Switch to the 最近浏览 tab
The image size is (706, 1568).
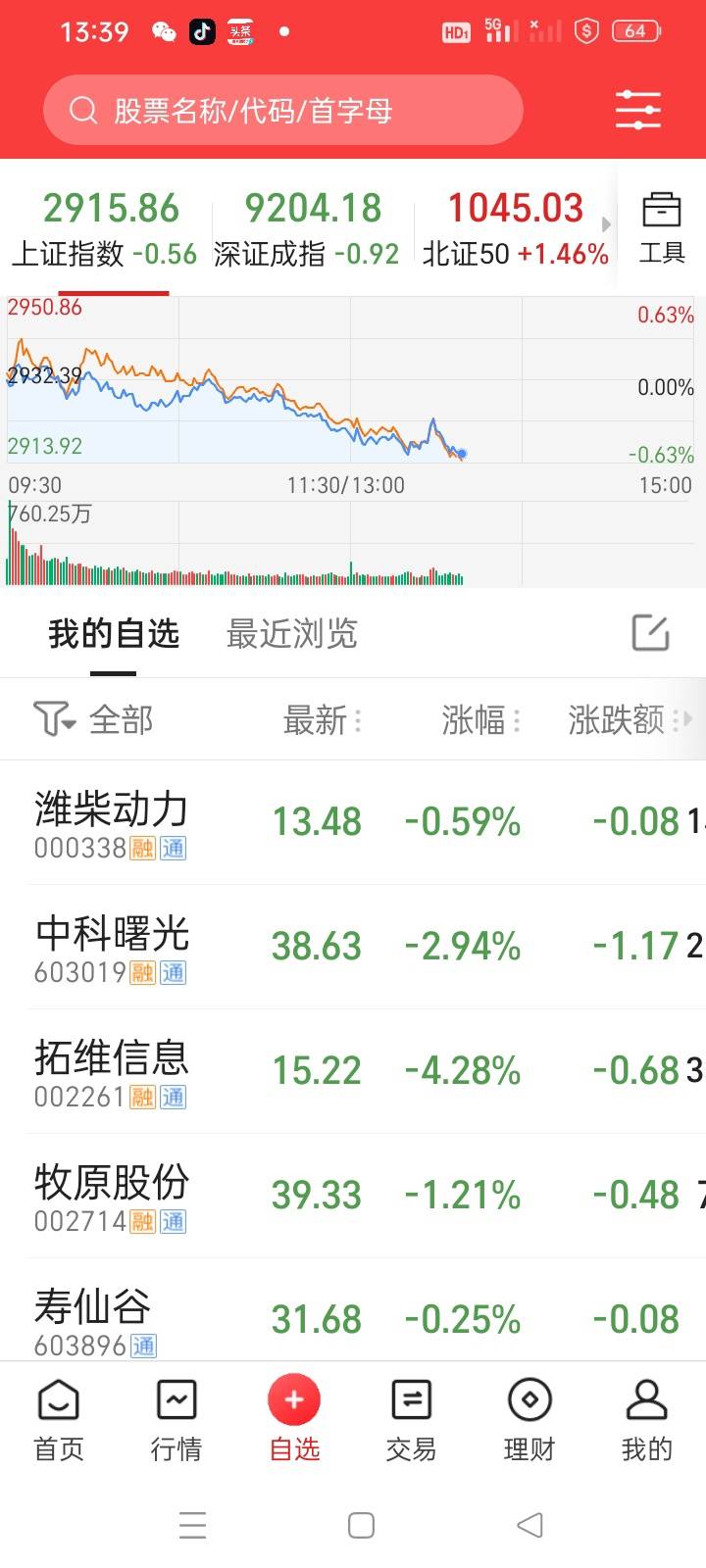(x=291, y=634)
